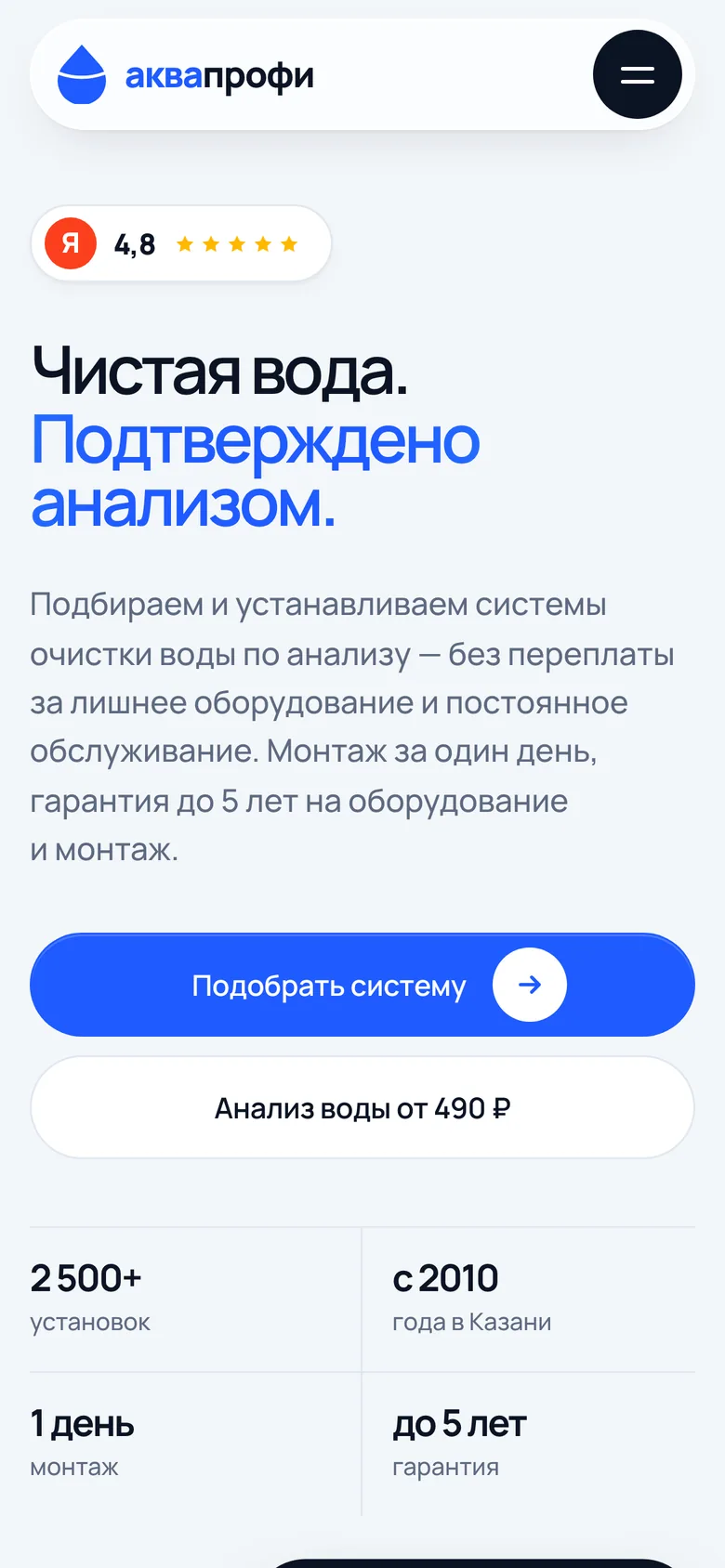Image resolution: width=725 pixels, height=1568 pixels.
Task: Open the hamburger menu
Action: [x=638, y=74]
